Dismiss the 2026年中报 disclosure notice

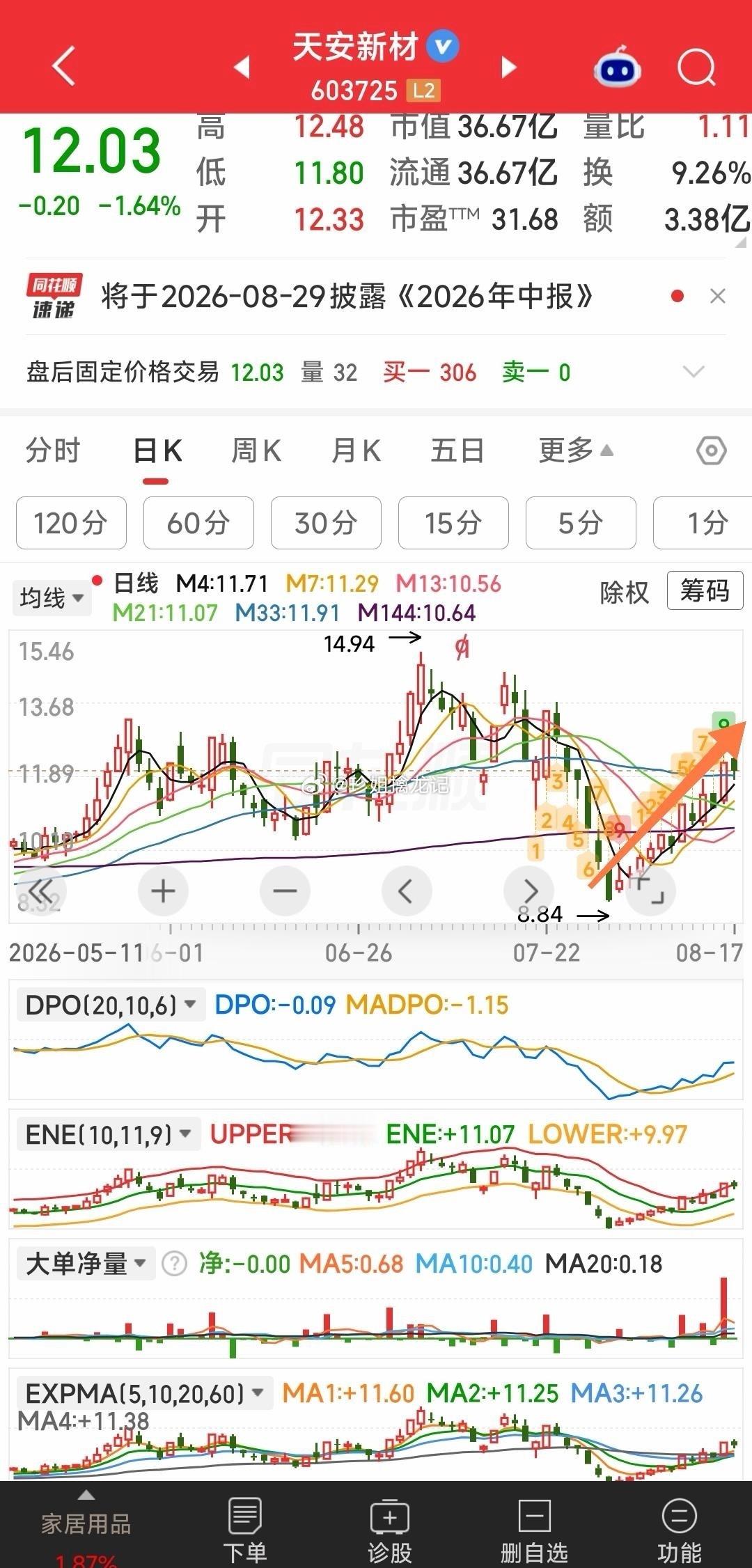tap(718, 297)
